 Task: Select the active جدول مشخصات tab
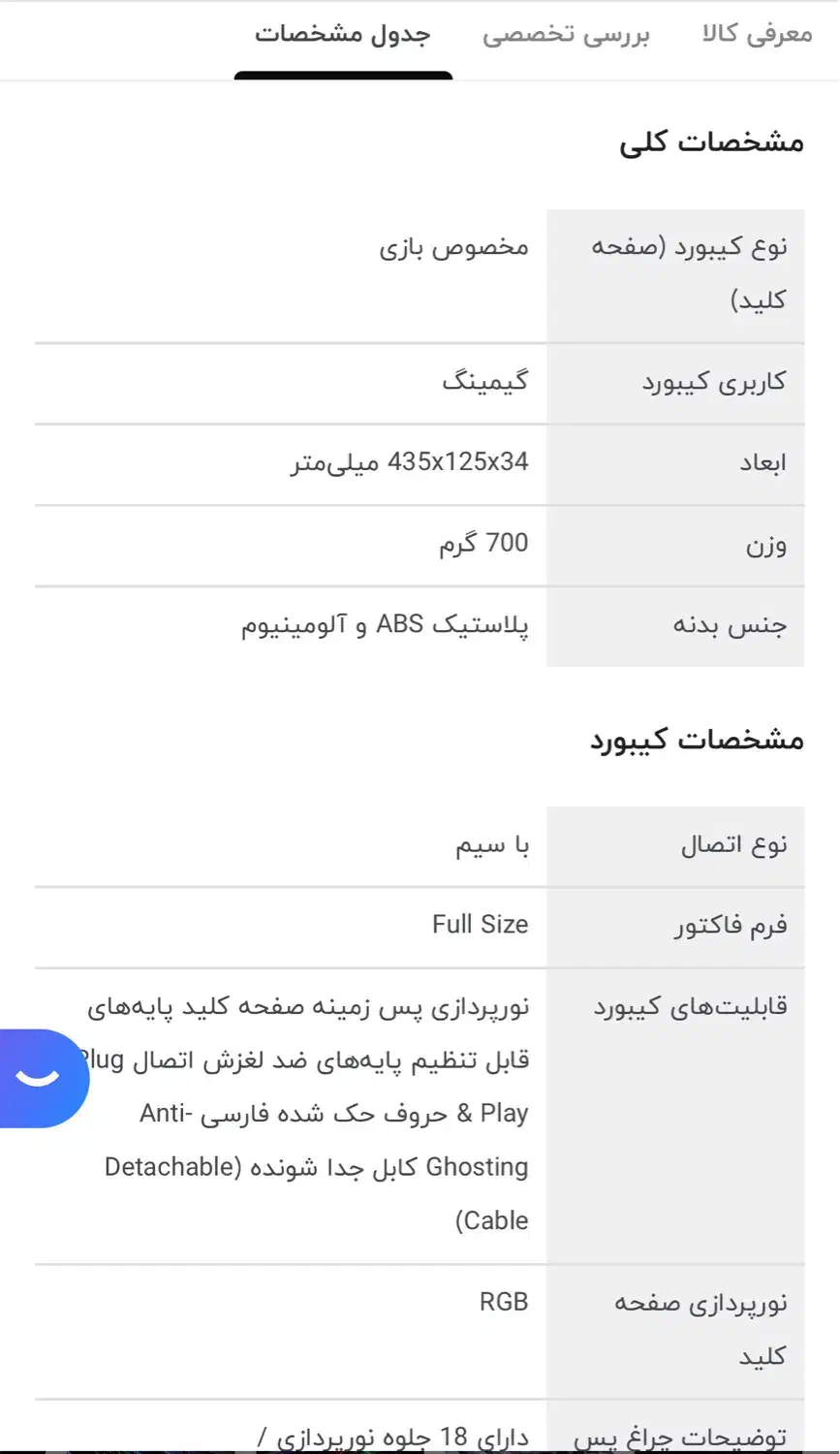344,33
